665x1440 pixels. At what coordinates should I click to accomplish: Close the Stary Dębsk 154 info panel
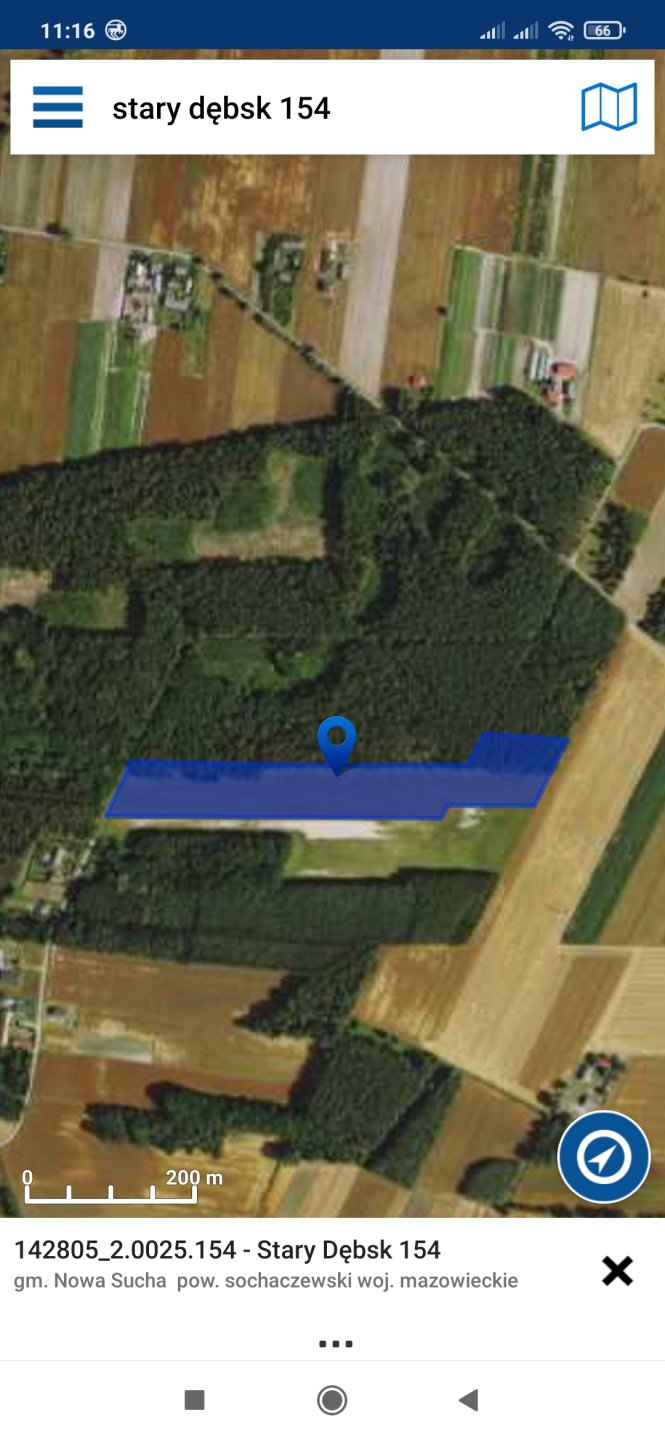click(x=617, y=1270)
